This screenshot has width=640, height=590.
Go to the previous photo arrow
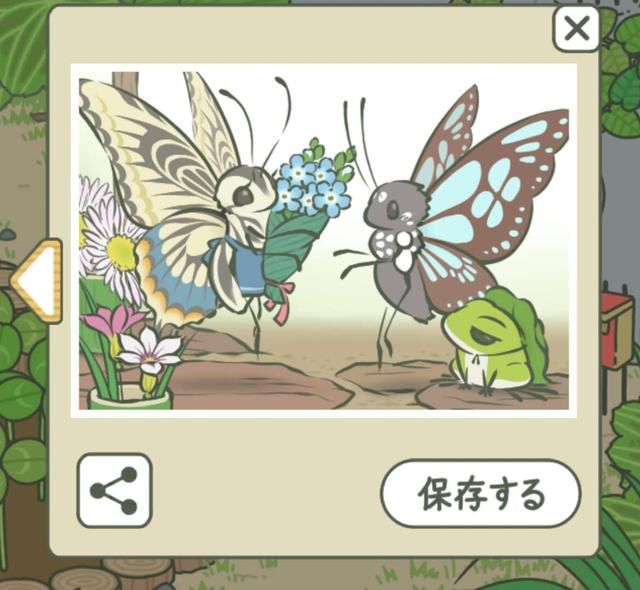[35, 281]
